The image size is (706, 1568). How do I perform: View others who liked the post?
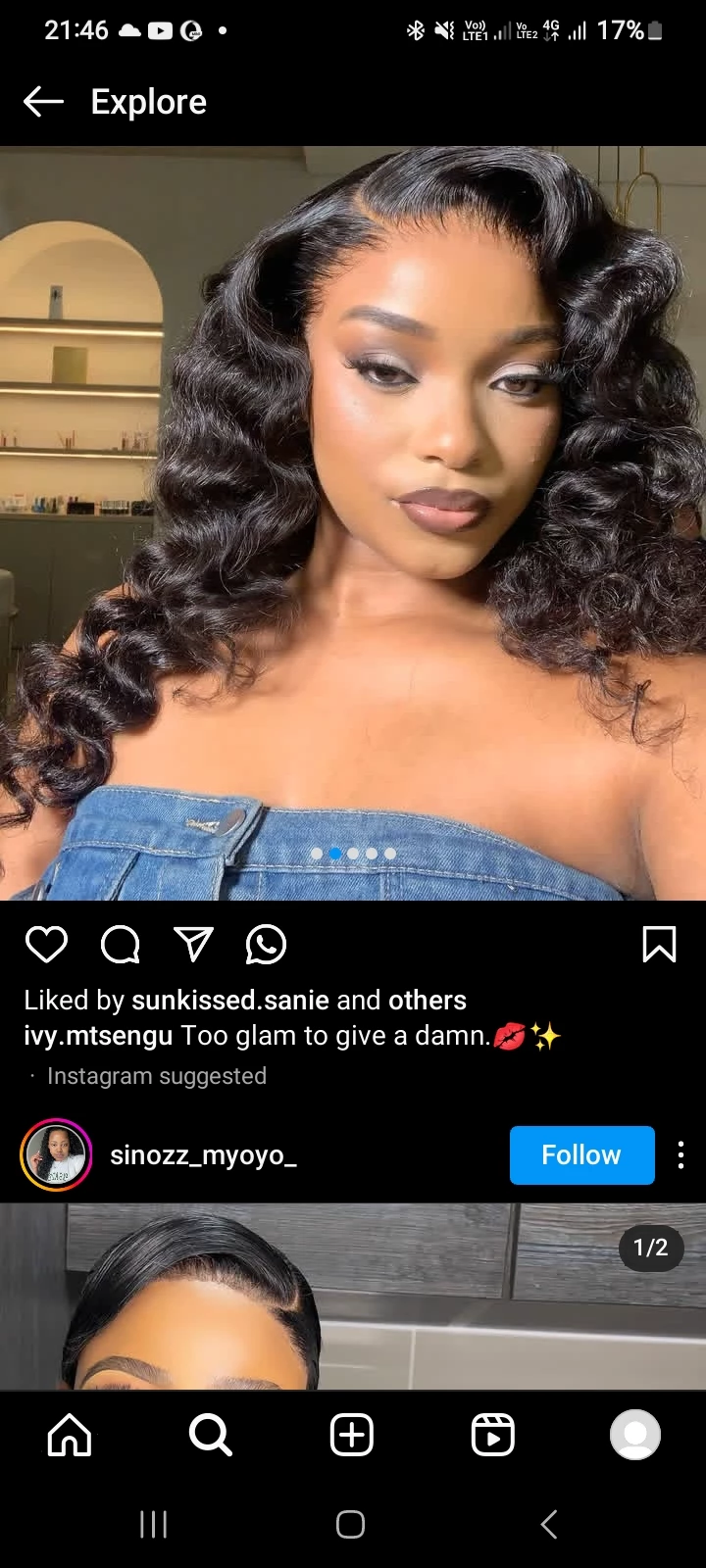pos(428,1000)
